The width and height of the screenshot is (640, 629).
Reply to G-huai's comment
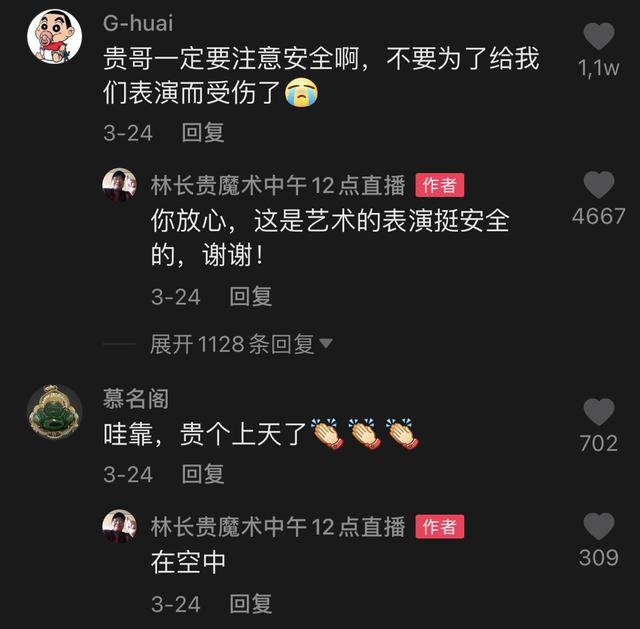click(203, 132)
